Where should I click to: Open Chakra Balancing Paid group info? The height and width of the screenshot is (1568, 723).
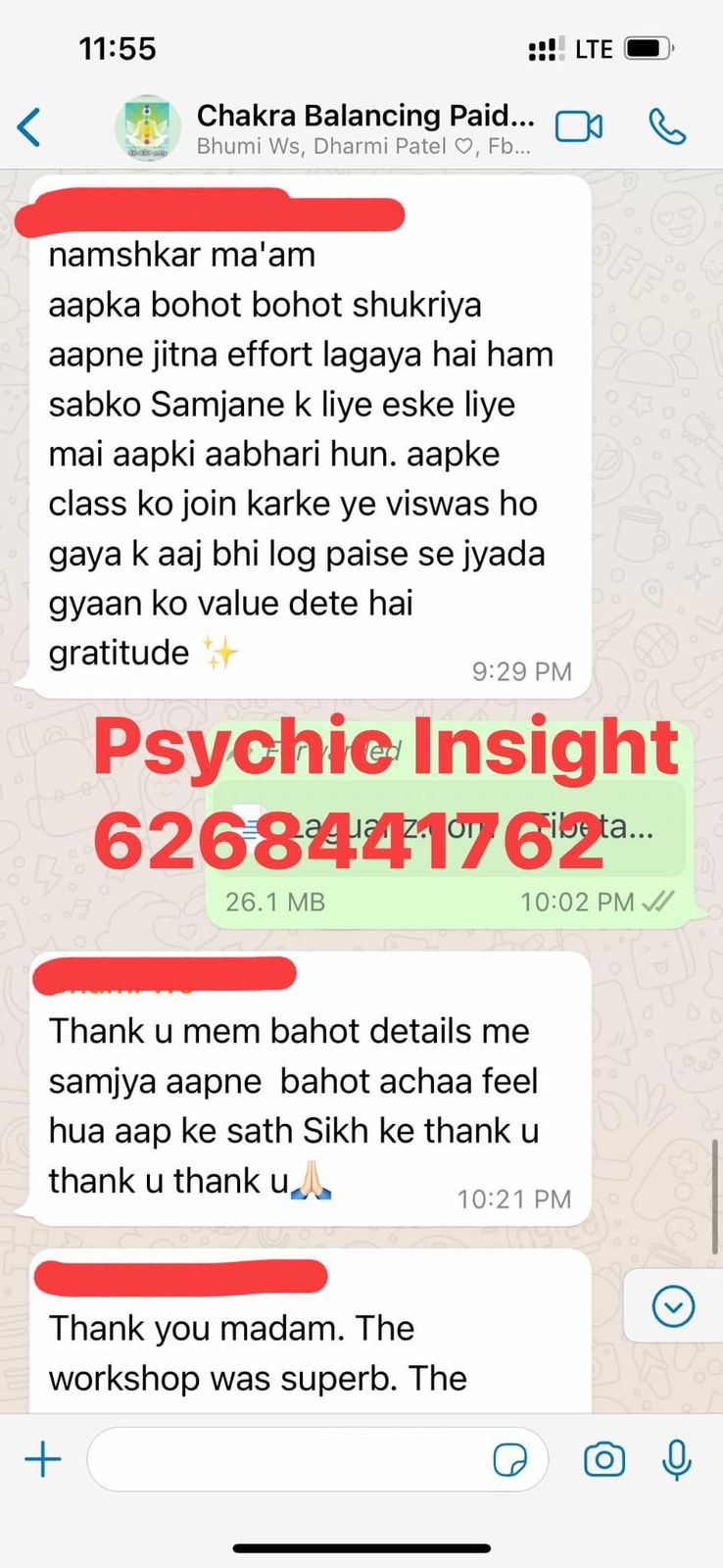click(364, 127)
